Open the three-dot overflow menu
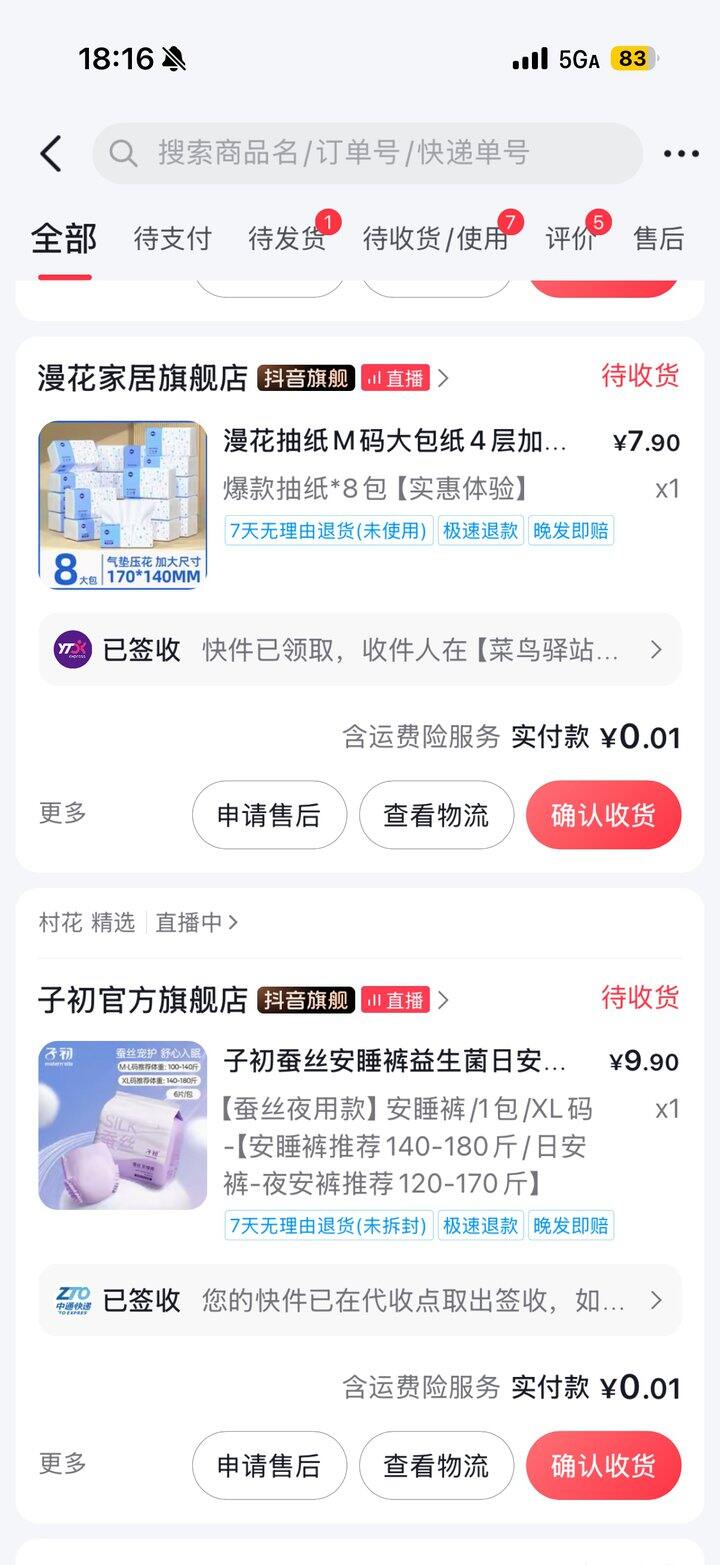The image size is (720, 1565). click(681, 153)
